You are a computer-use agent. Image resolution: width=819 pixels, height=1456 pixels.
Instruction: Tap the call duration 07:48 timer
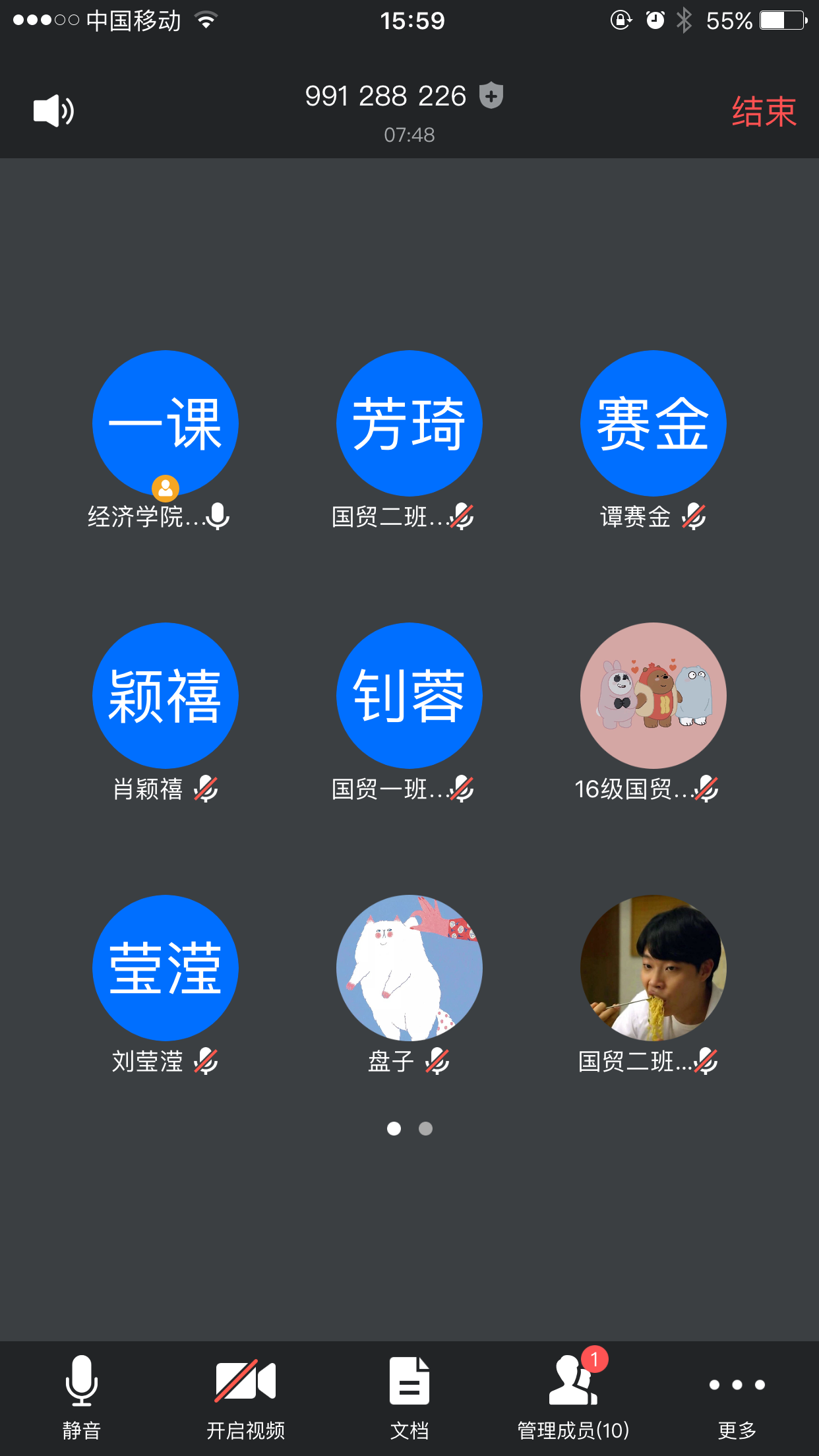click(409, 135)
